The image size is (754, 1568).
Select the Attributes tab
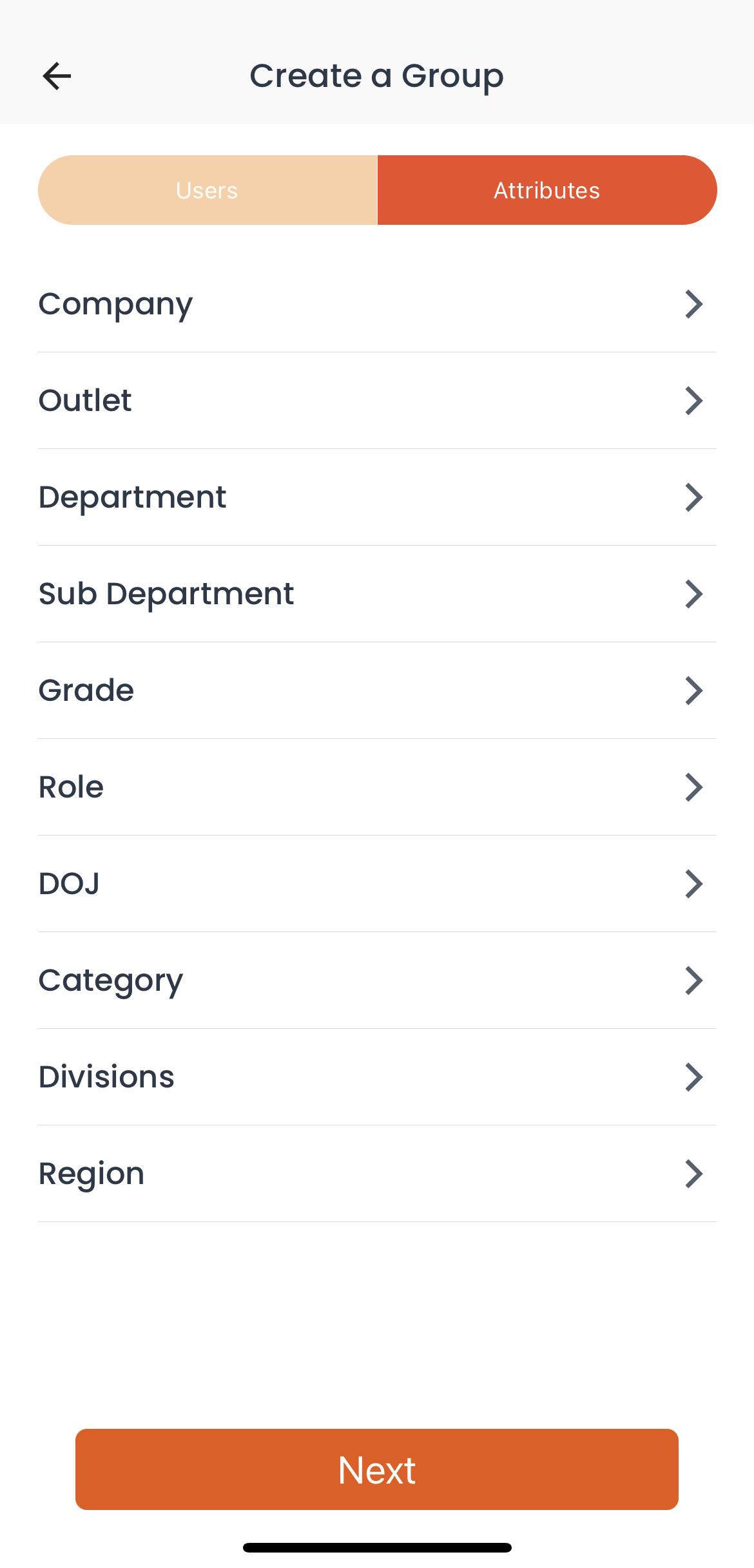547,190
